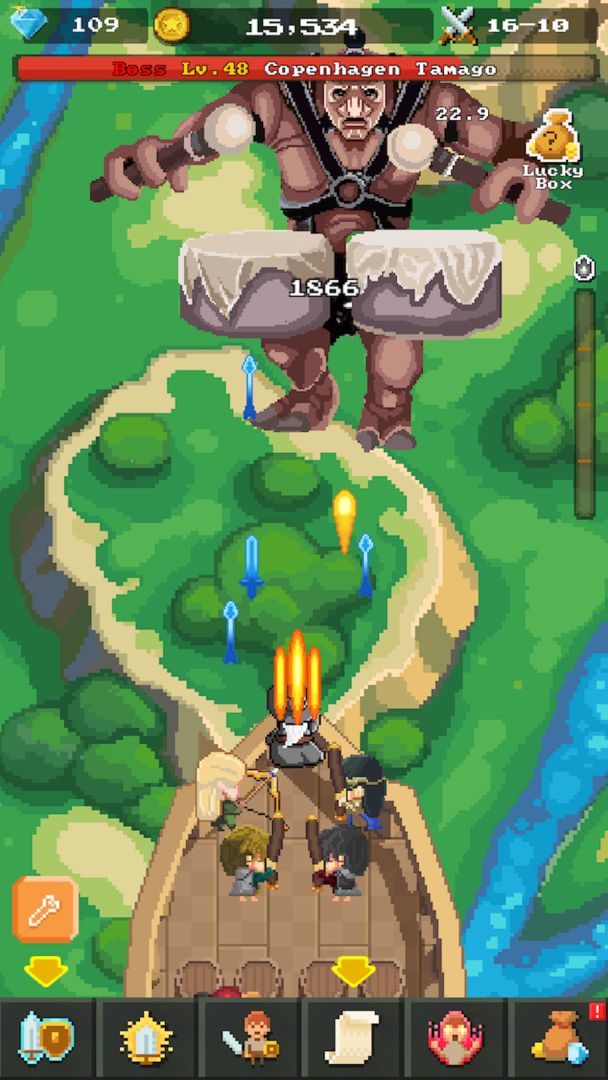Open the sword and shield equipment tab
The height and width of the screenshot is (1080, 608).
[47, 1039]
